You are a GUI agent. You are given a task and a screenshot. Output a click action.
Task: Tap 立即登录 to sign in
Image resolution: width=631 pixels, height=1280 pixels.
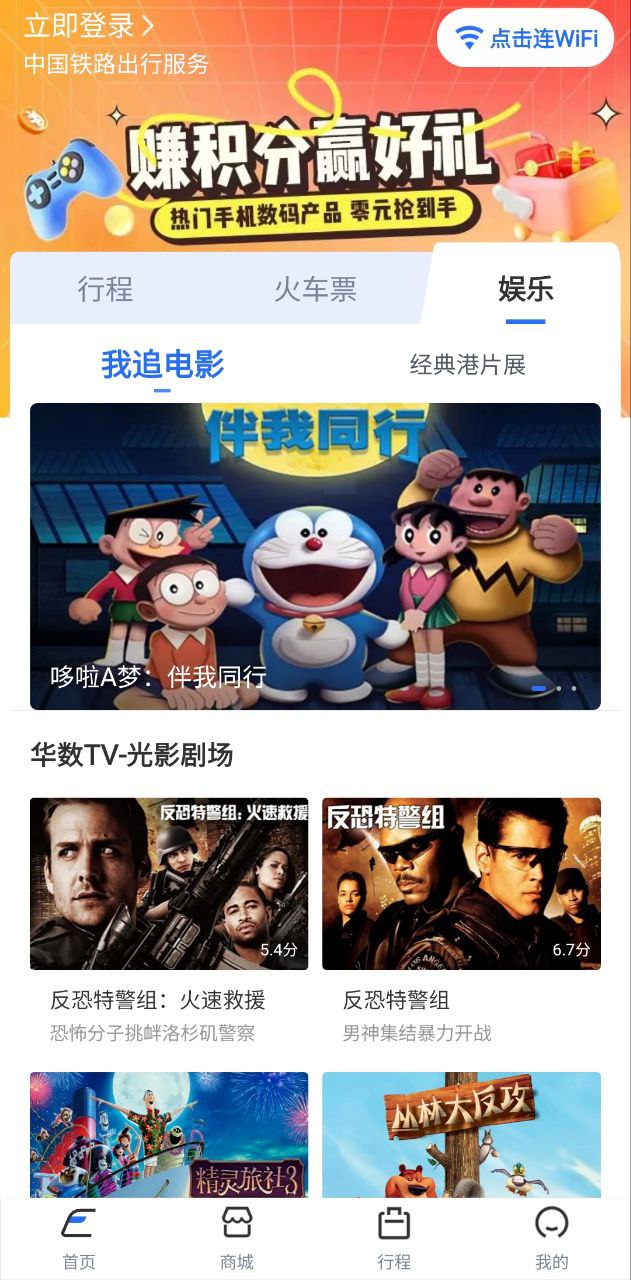(89, 25)
